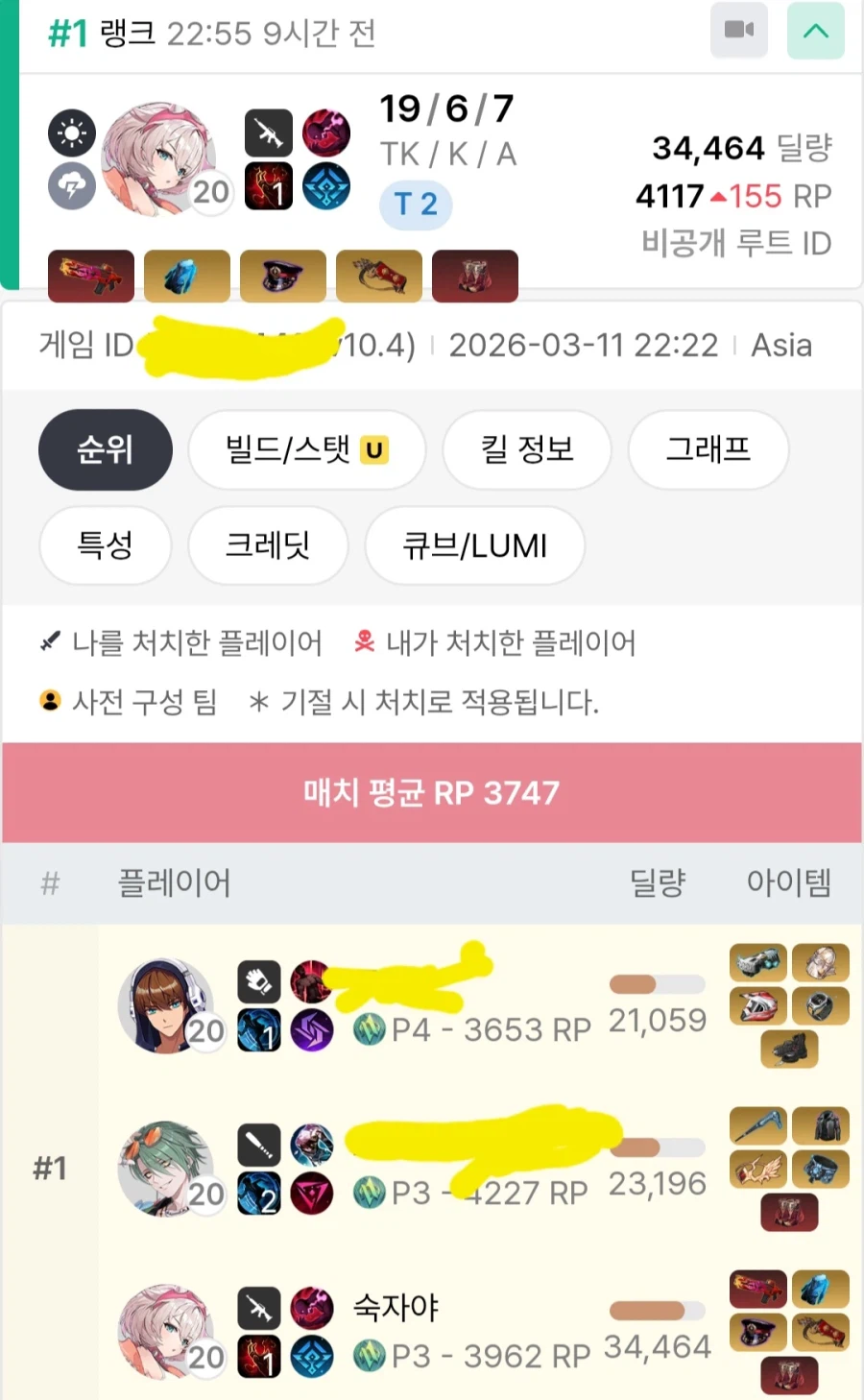Select the 크레딧 button

click(x=268, y=545)
